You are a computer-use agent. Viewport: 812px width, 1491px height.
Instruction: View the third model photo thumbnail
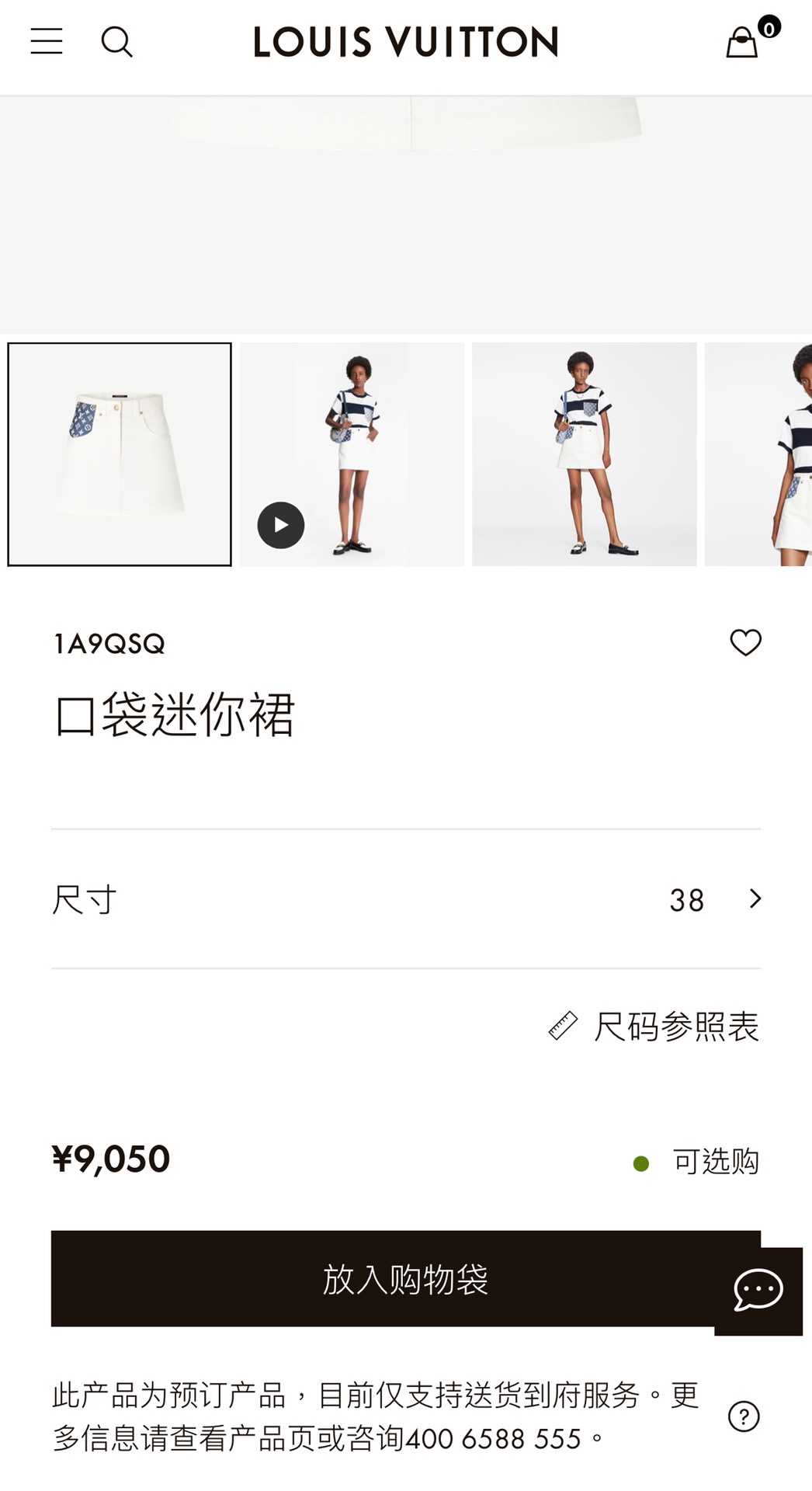584,454
